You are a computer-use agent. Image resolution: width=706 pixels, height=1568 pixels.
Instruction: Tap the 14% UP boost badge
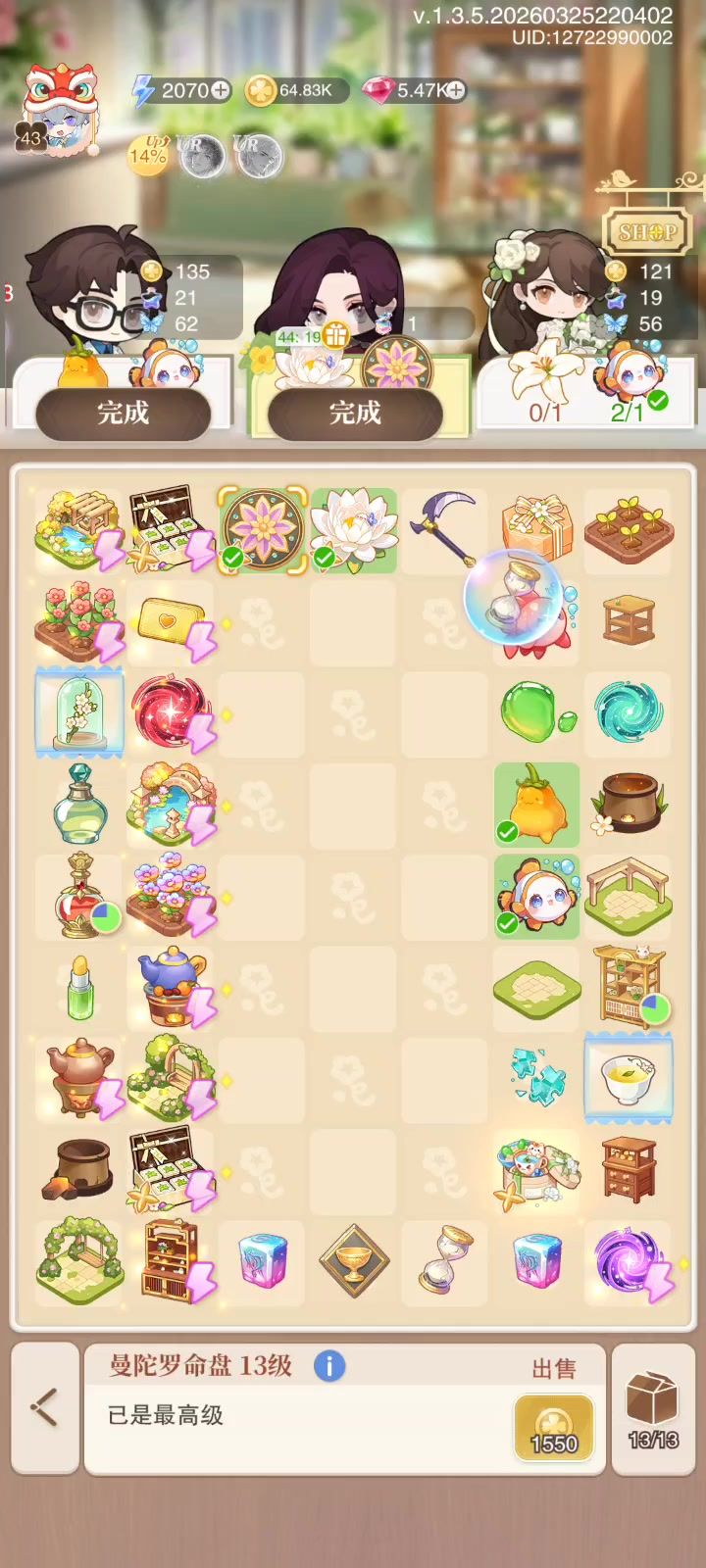149,155
